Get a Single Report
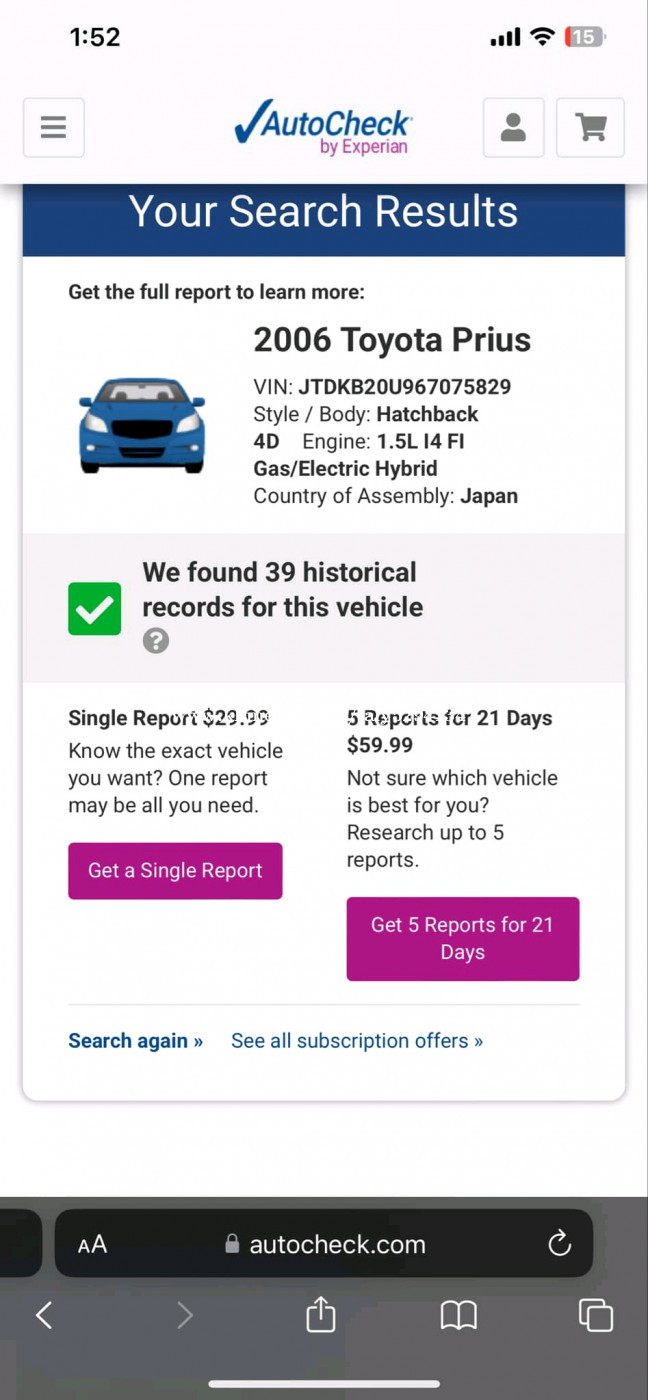This screenshot has width=648, height=1400. click(x=175, y=871)
